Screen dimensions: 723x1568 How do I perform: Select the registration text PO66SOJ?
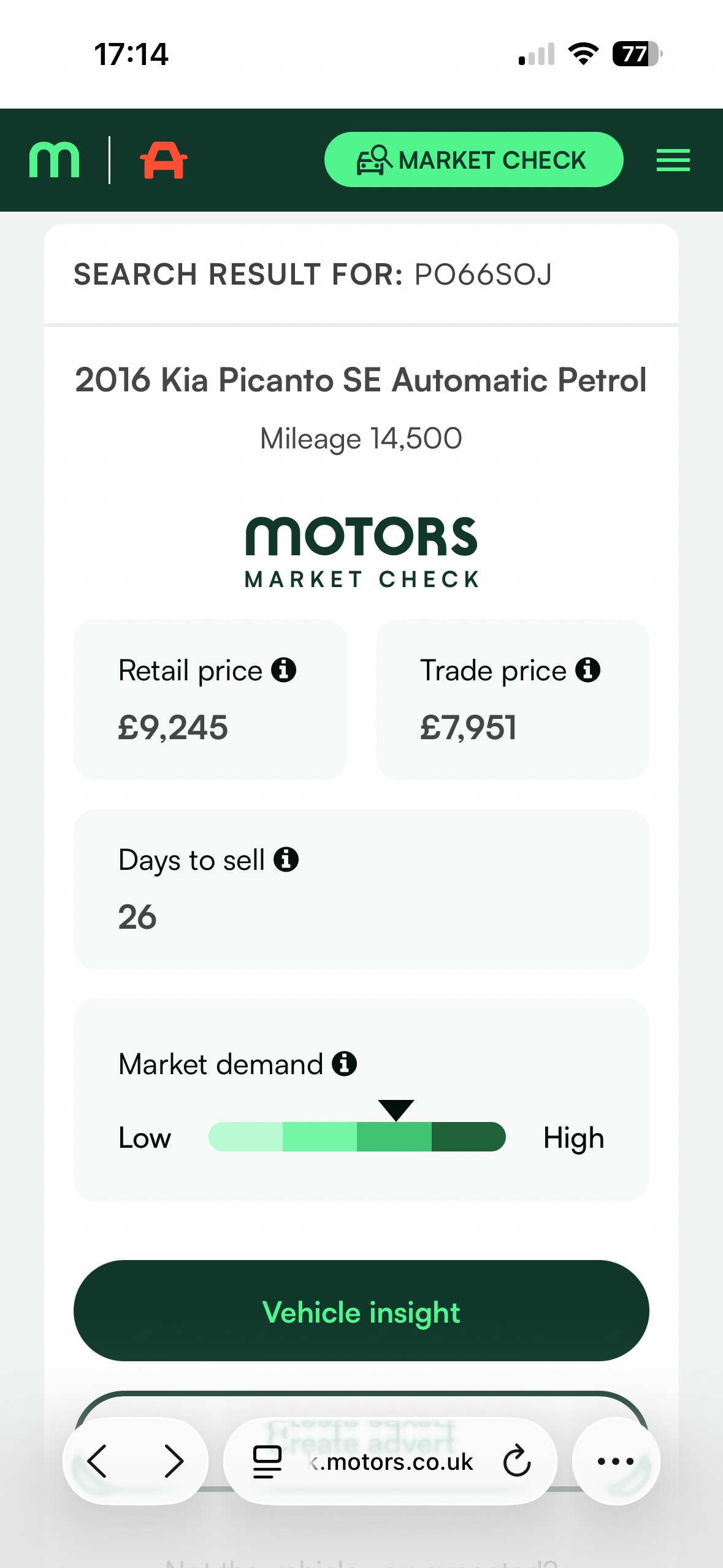tap(482, 274)
